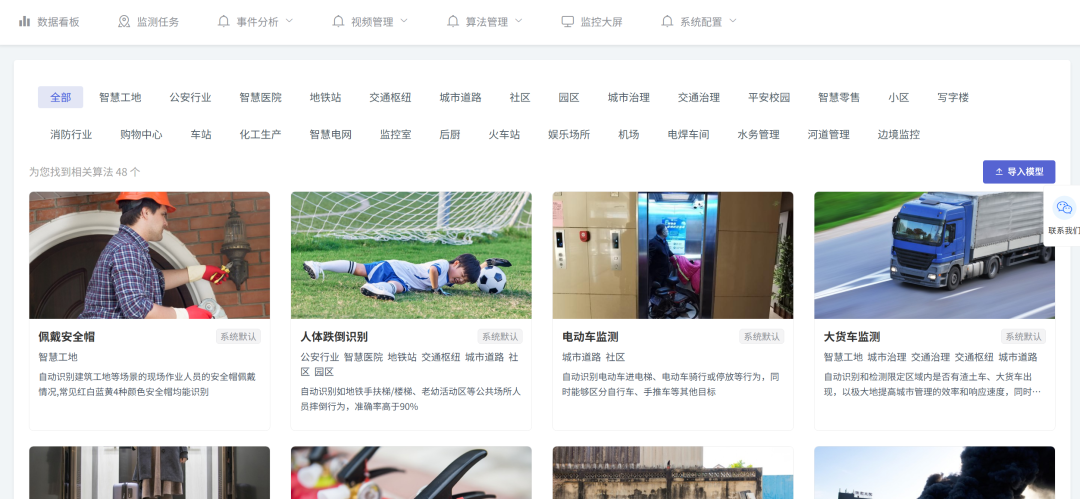Tap the 导入模型 button
Screen dimensions: 1080x499
coord(1018,172)
